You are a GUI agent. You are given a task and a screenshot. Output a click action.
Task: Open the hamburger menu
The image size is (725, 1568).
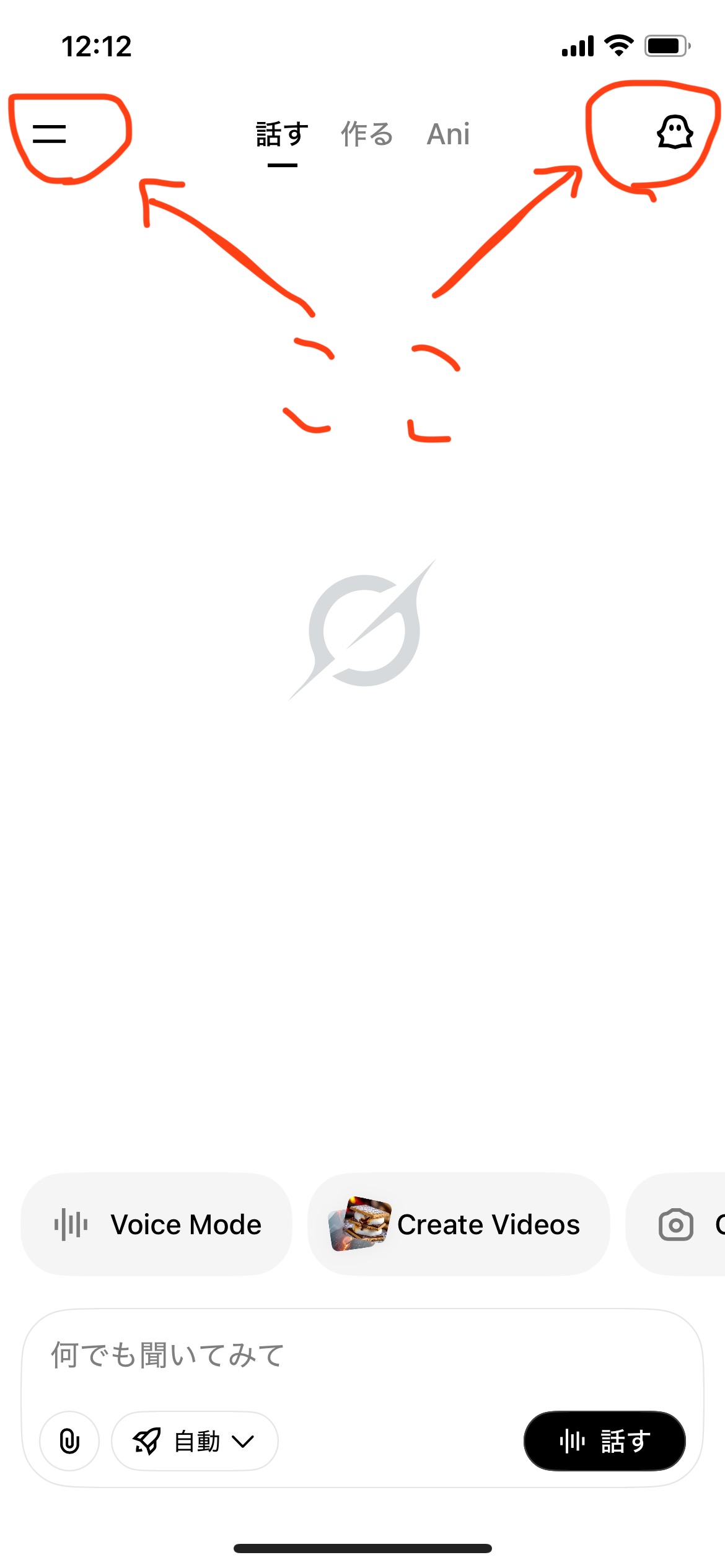[x=50, y=134]
